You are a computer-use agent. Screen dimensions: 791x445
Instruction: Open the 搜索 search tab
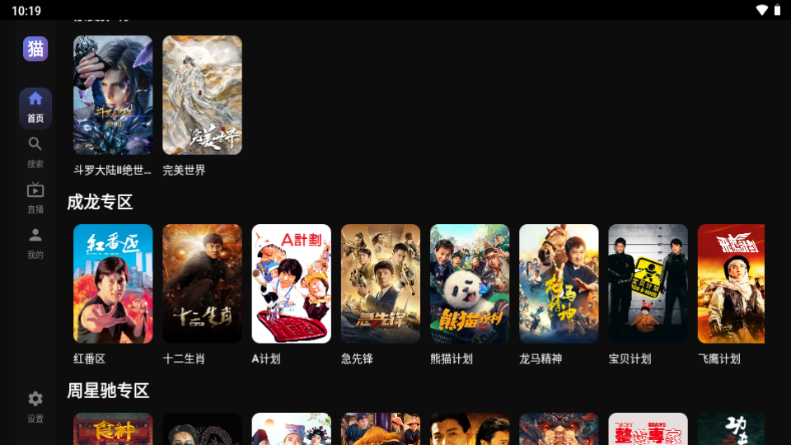point(35,152)
